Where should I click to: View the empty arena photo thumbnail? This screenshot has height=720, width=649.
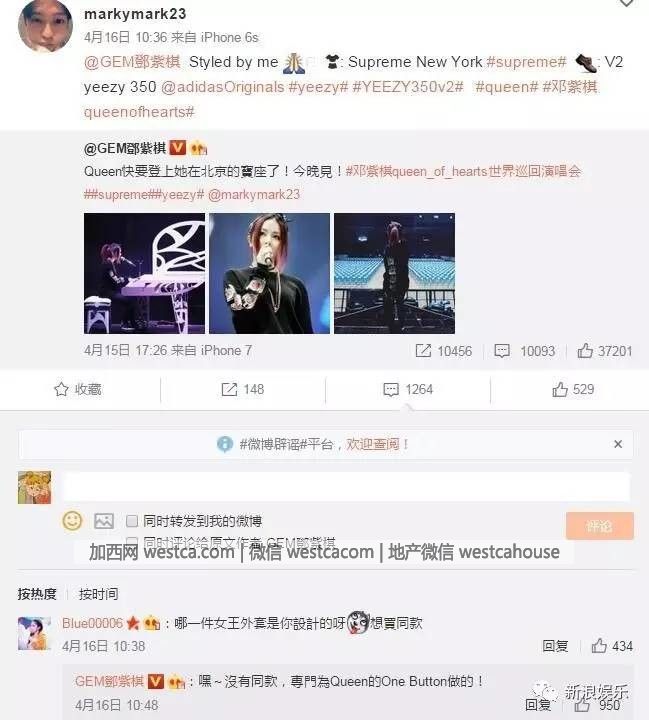394,272
